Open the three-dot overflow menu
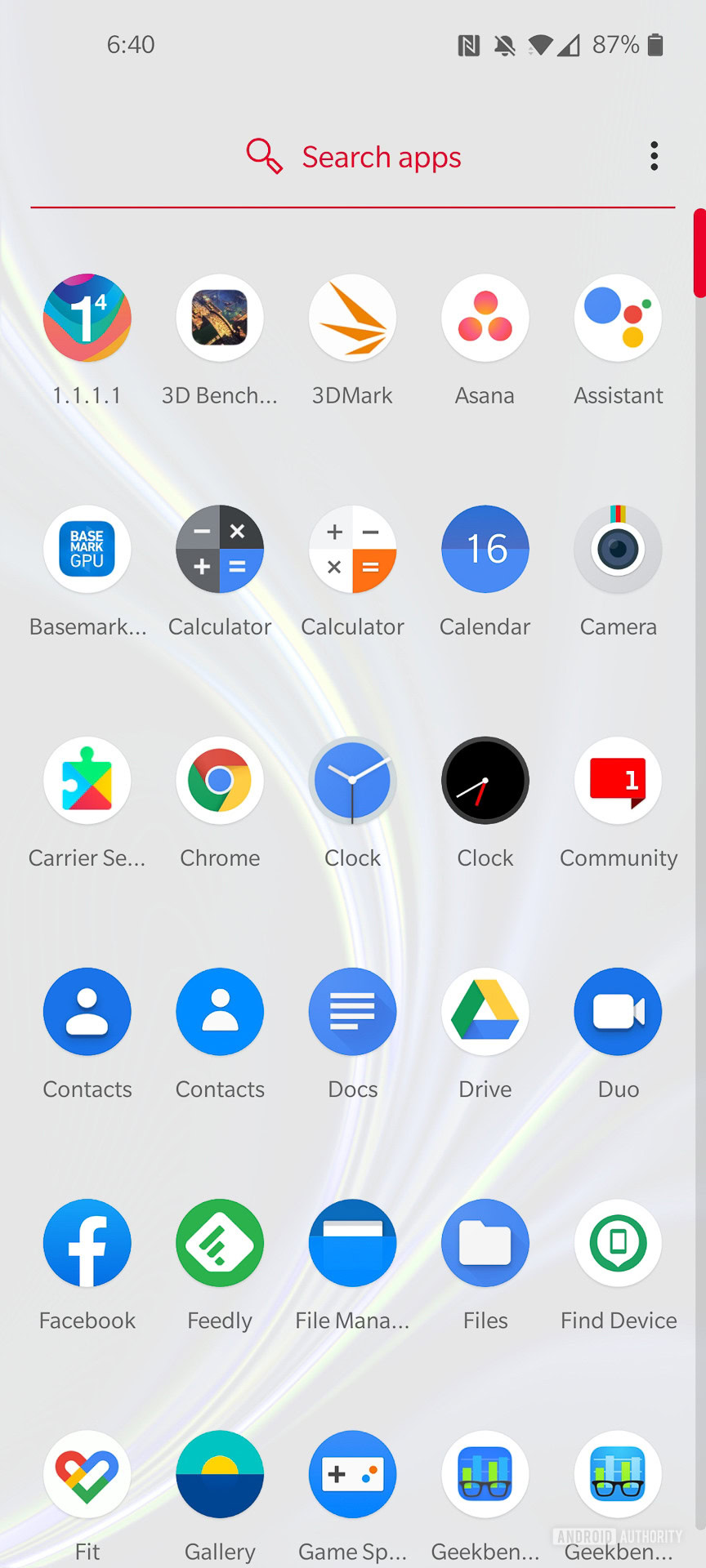This screenshot has height=1568, width=706. pos(654,156)
